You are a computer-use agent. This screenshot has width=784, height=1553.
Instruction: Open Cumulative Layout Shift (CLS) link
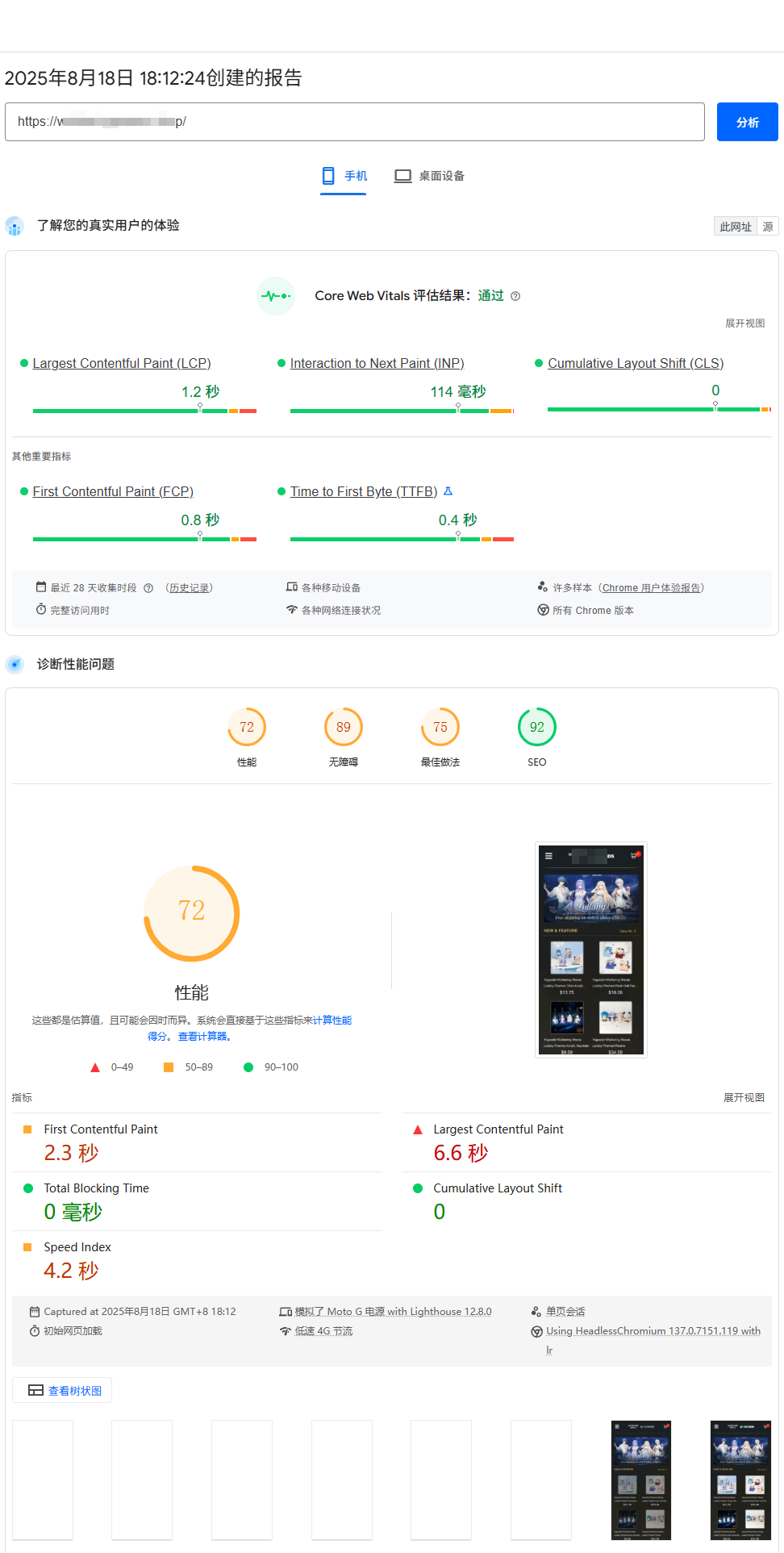pos(636,364)
